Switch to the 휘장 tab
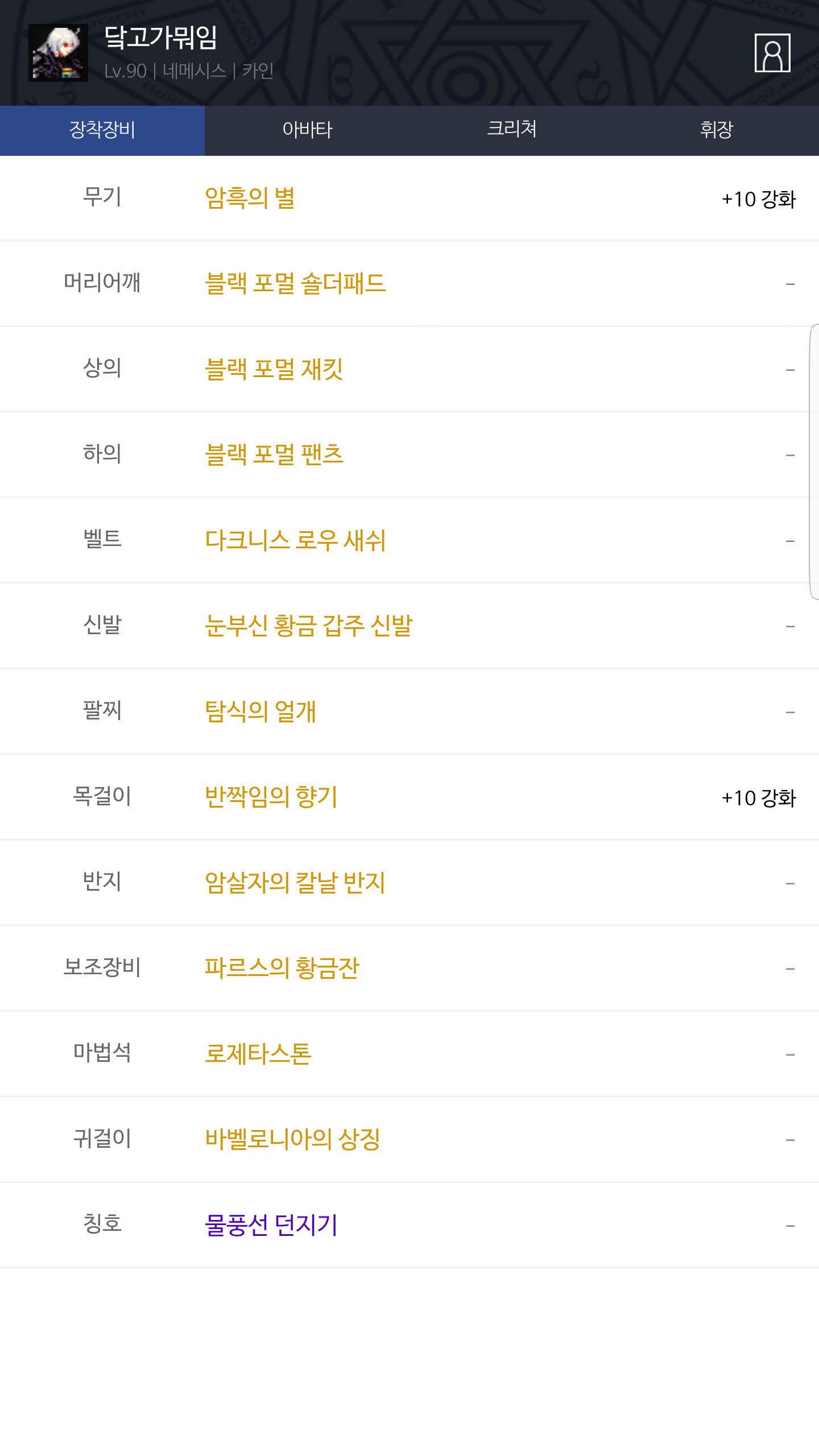The width and height of the screenshot is (819, 1456). tap(717, 130)
